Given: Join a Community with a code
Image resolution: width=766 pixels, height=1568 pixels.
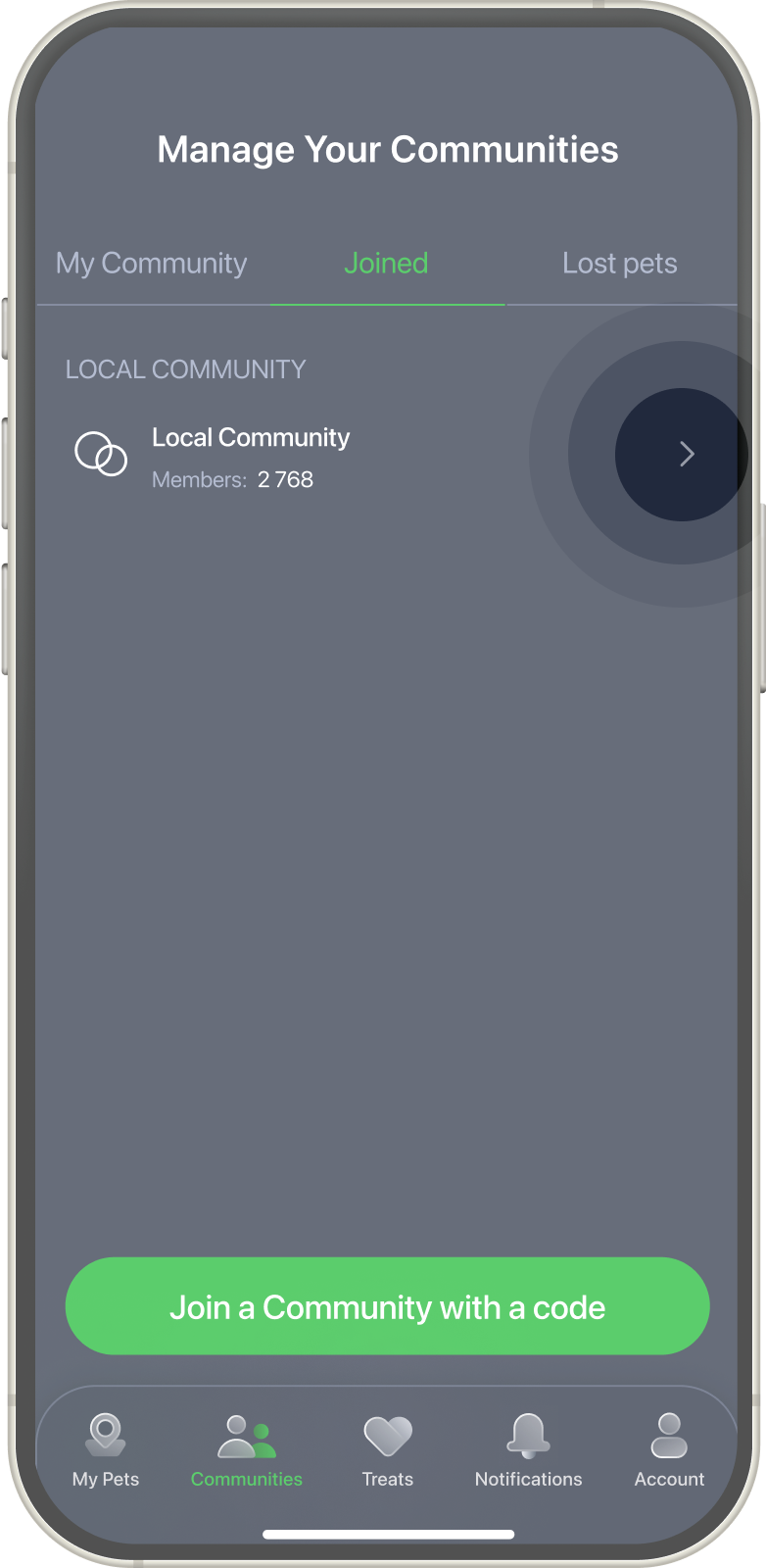Looking at the screenshot, I should pyautogui.click(x=387, y=1306).
